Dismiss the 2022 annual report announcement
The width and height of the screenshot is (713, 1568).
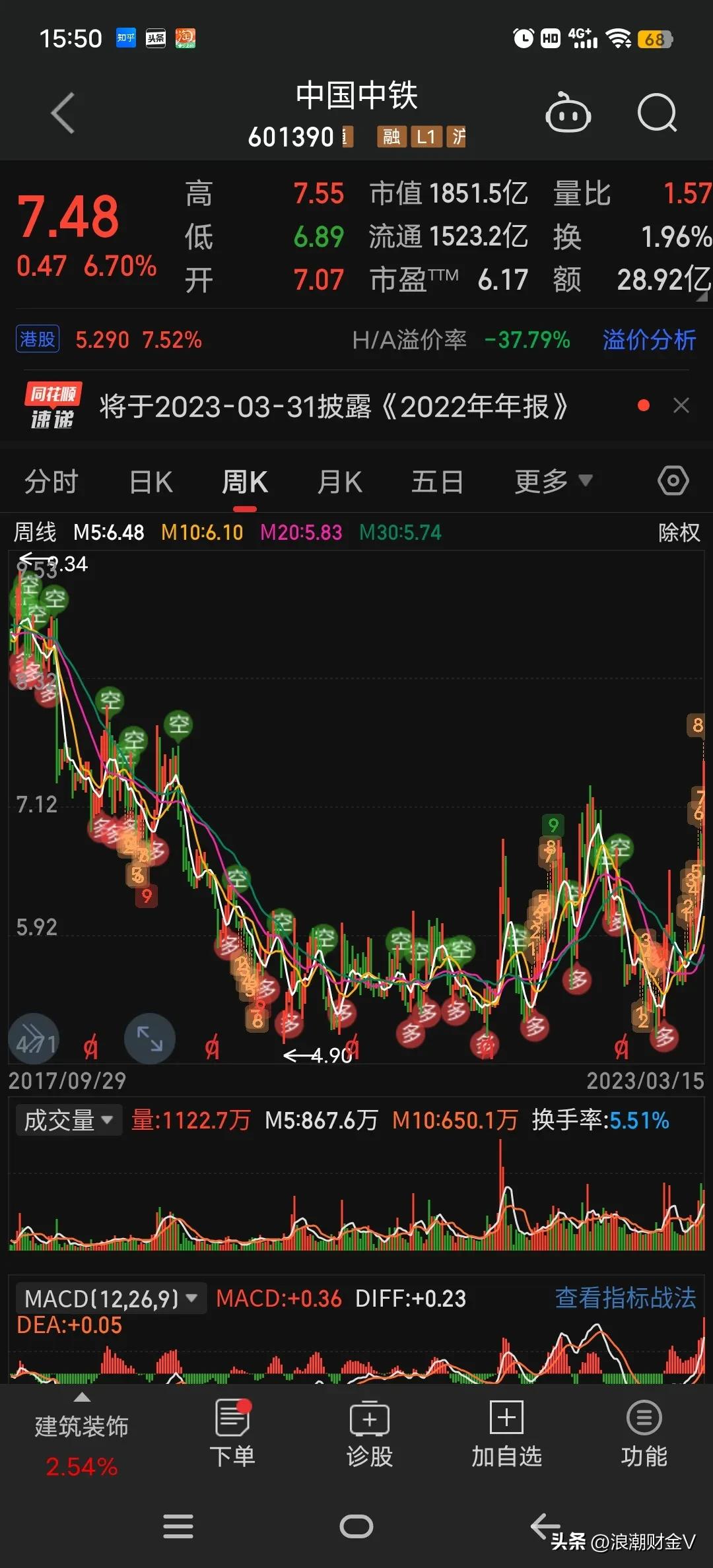coord(681,406)
